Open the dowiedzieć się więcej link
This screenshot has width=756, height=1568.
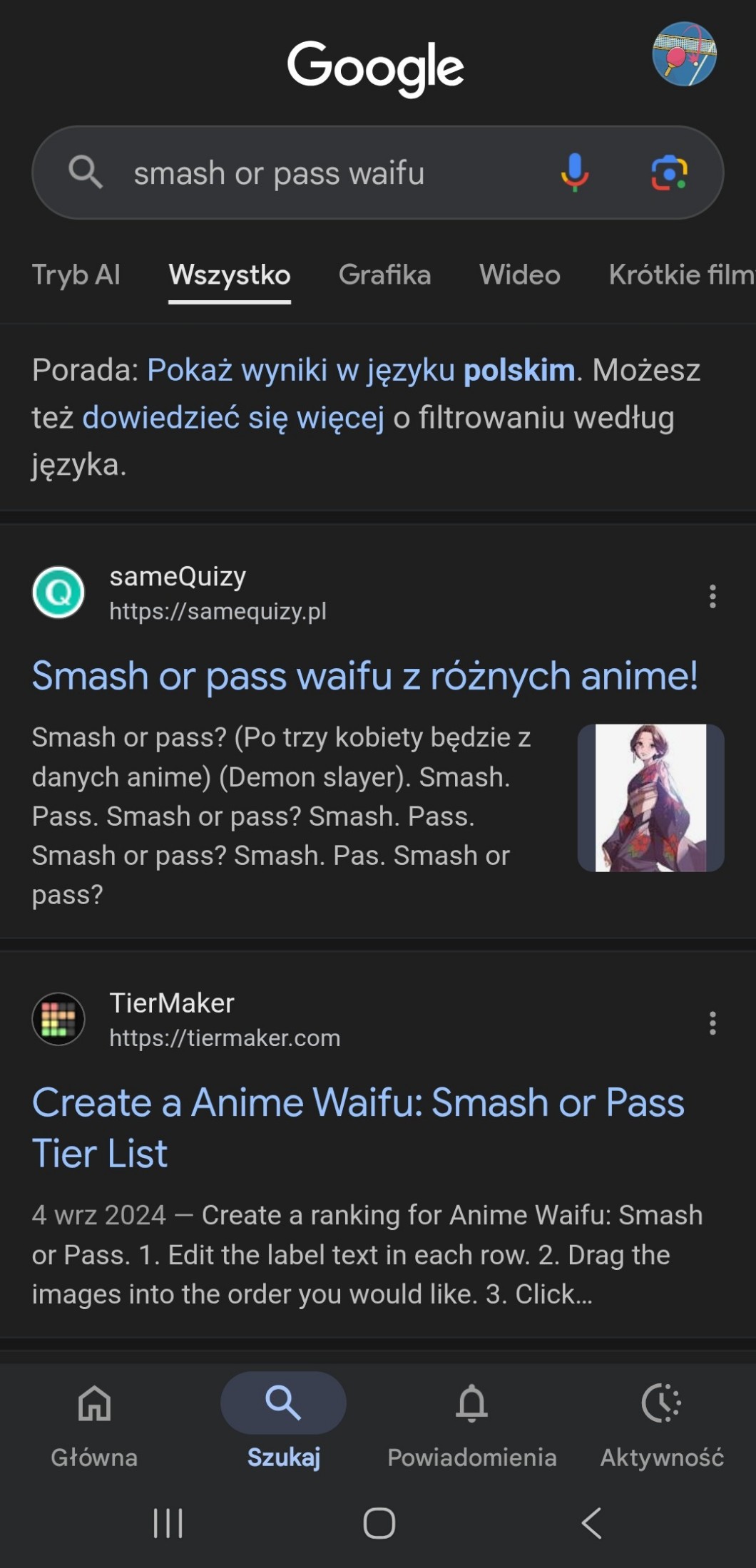(233, 418)
